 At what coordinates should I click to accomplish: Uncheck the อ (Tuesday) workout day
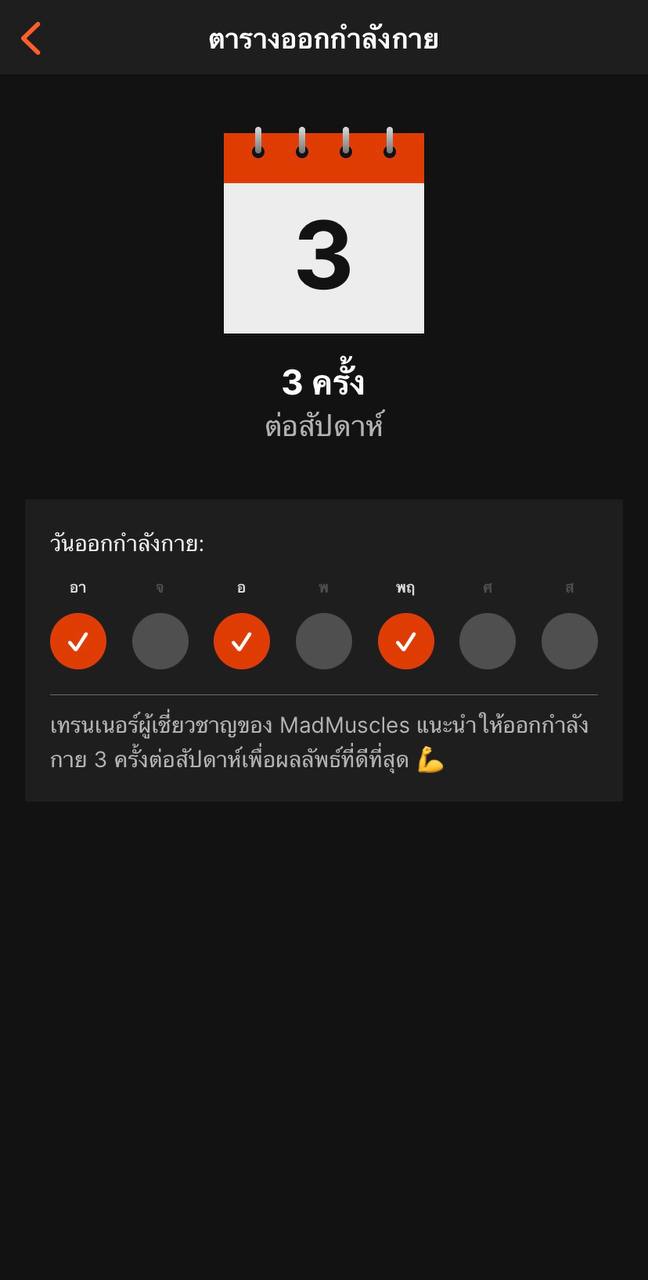click(241, 641)
